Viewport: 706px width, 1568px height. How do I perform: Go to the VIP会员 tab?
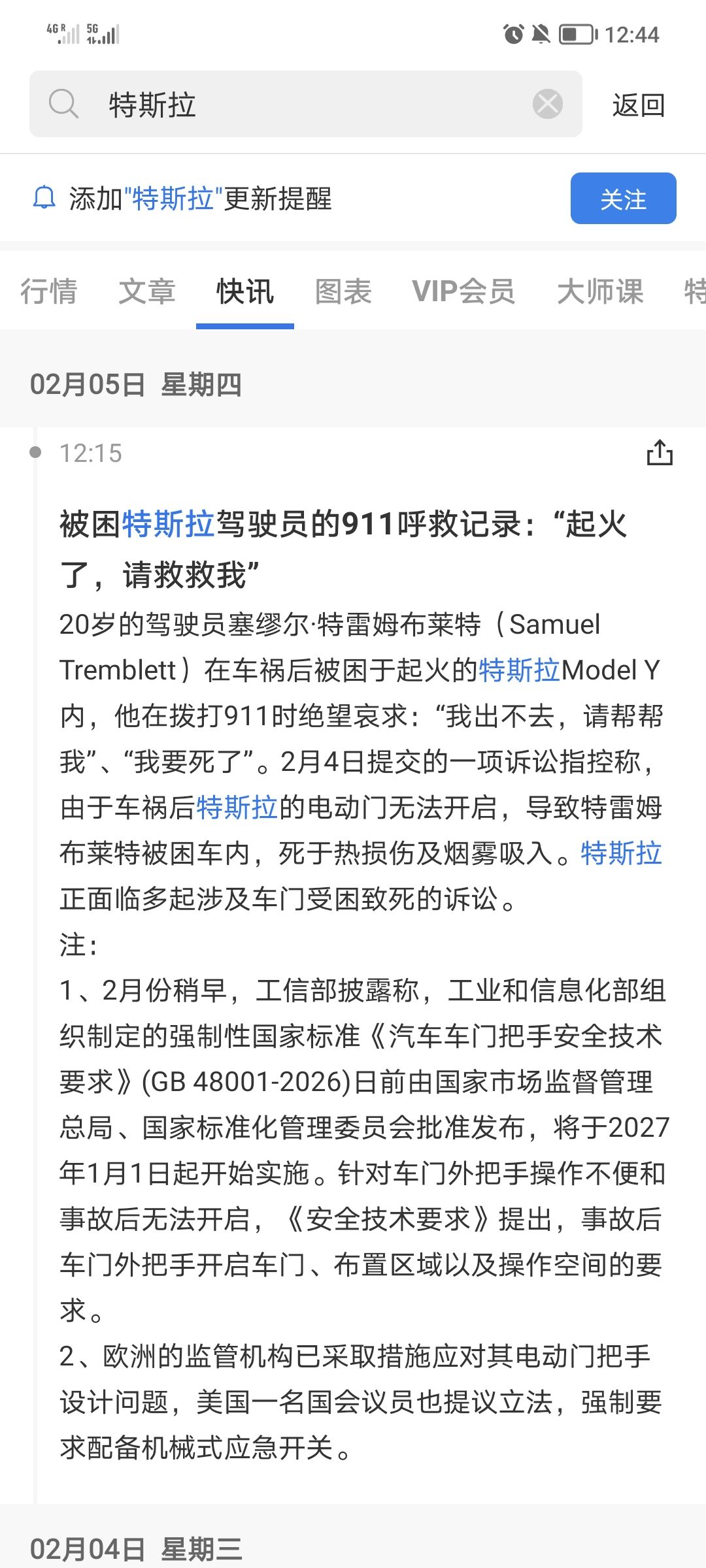pos(463,291)
